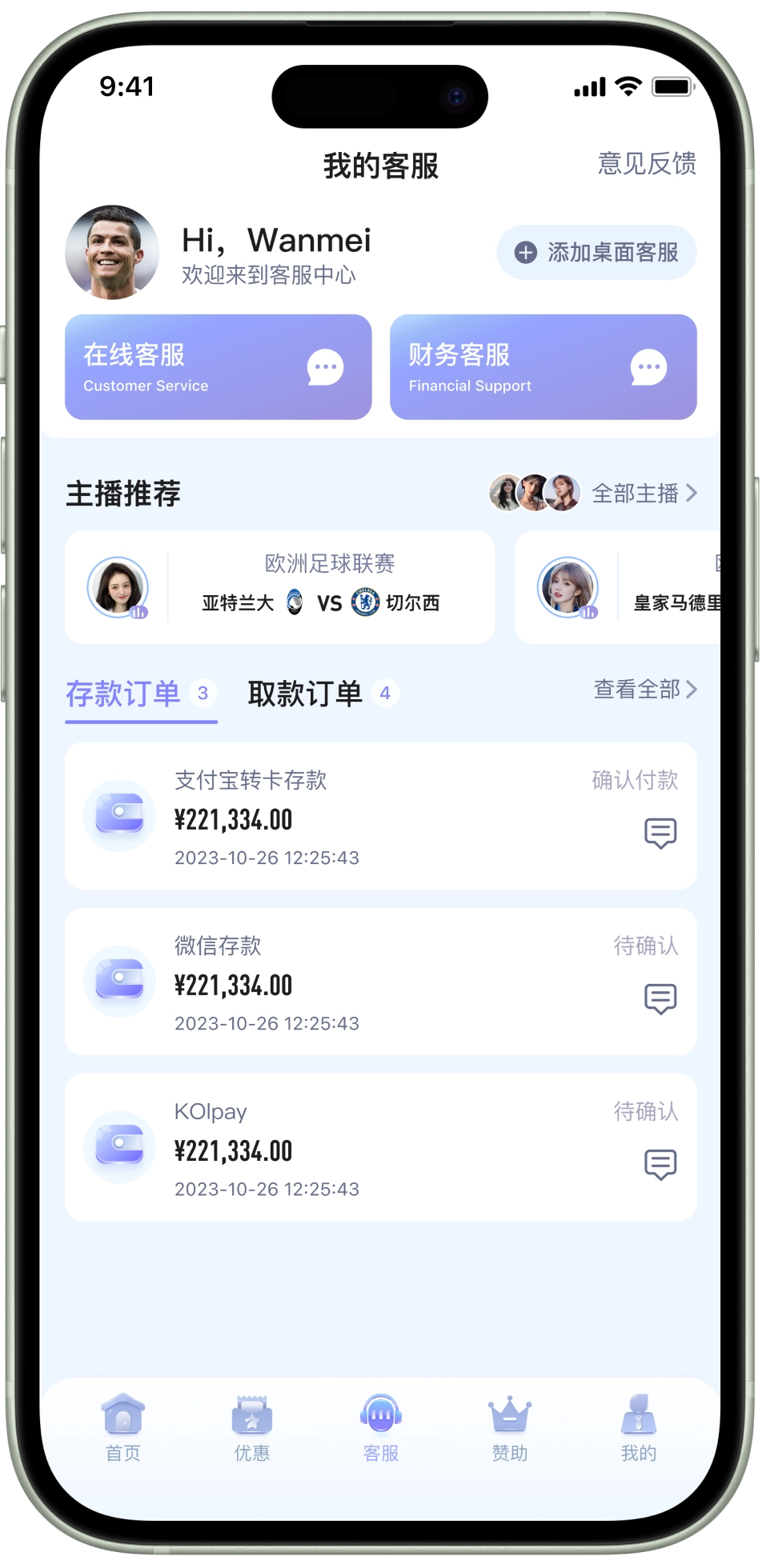762x1568 pixels.
Task: Switch to 优惠 tab
Action: [x=252, y=1429]
